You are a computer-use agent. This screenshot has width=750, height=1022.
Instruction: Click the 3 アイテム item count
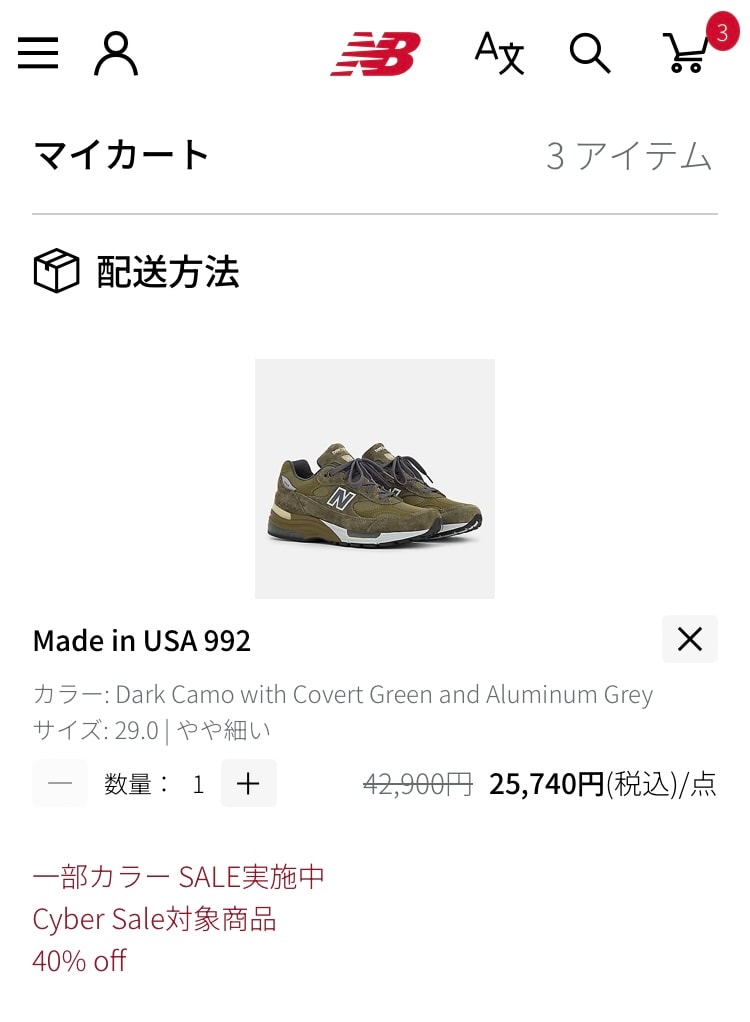(628, 156)
